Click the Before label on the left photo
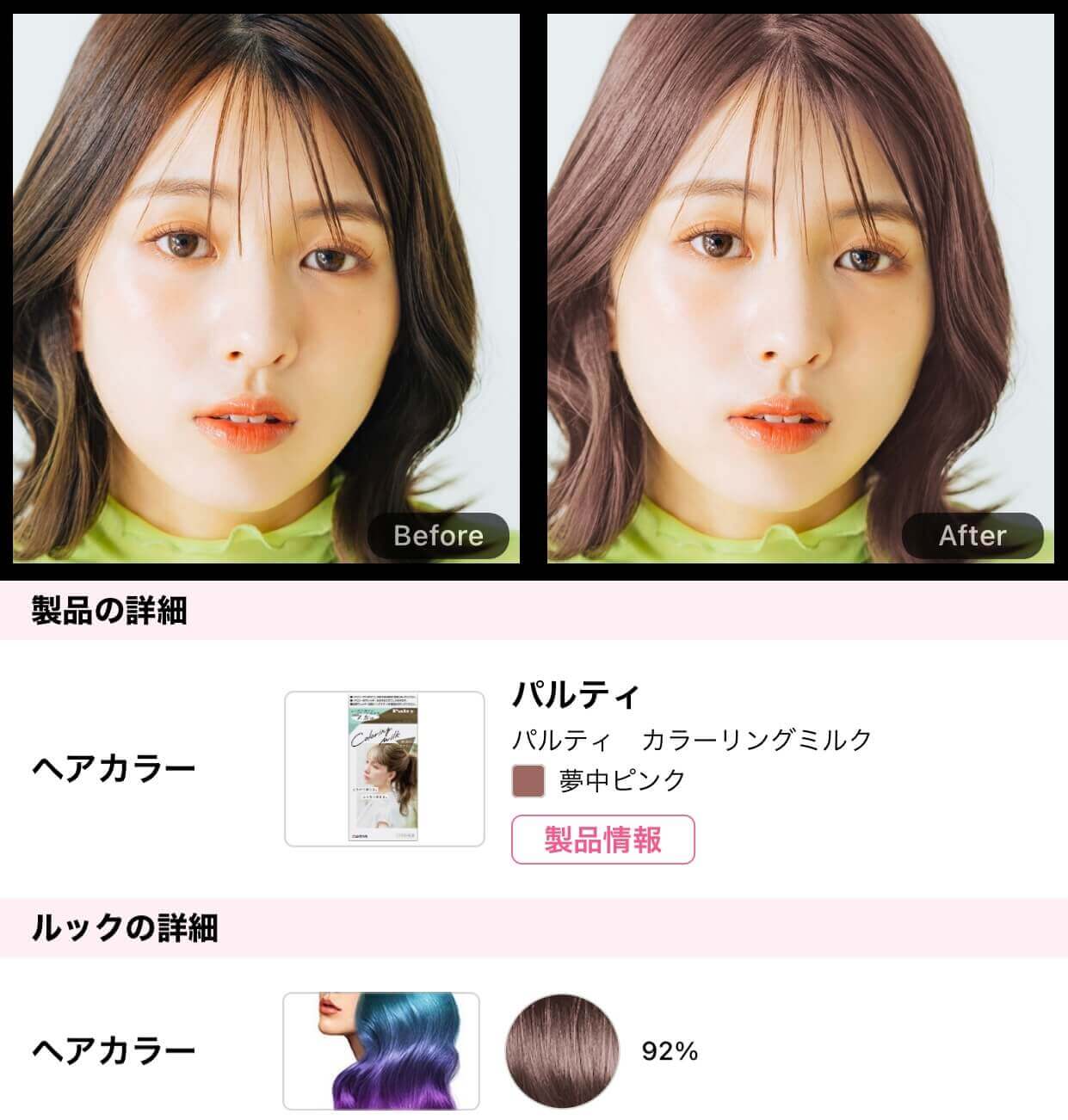 click(x=440, y=535)
